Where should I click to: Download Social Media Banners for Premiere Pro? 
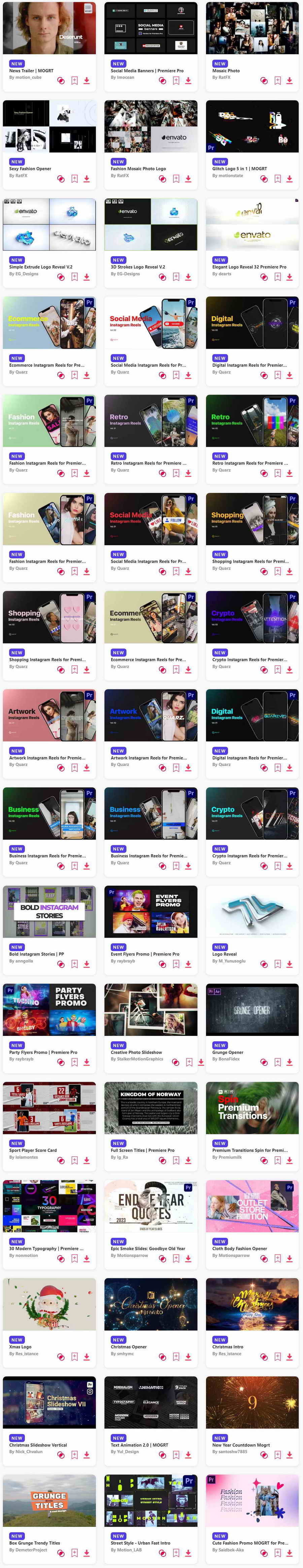click(x=188, y=80)
